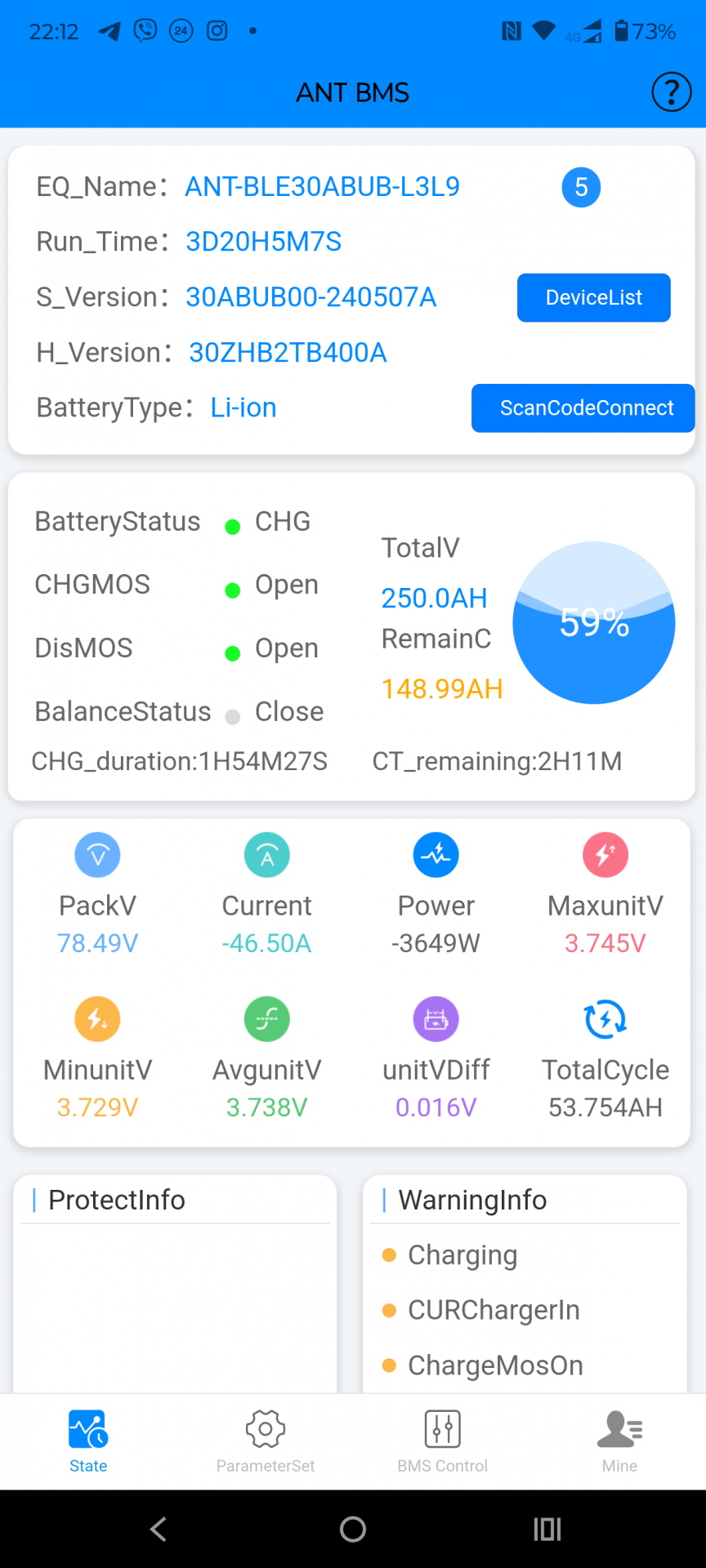Screen dimensions: 706x1568
Task: Return to the home screen
Action: (x=353, y=1529)
